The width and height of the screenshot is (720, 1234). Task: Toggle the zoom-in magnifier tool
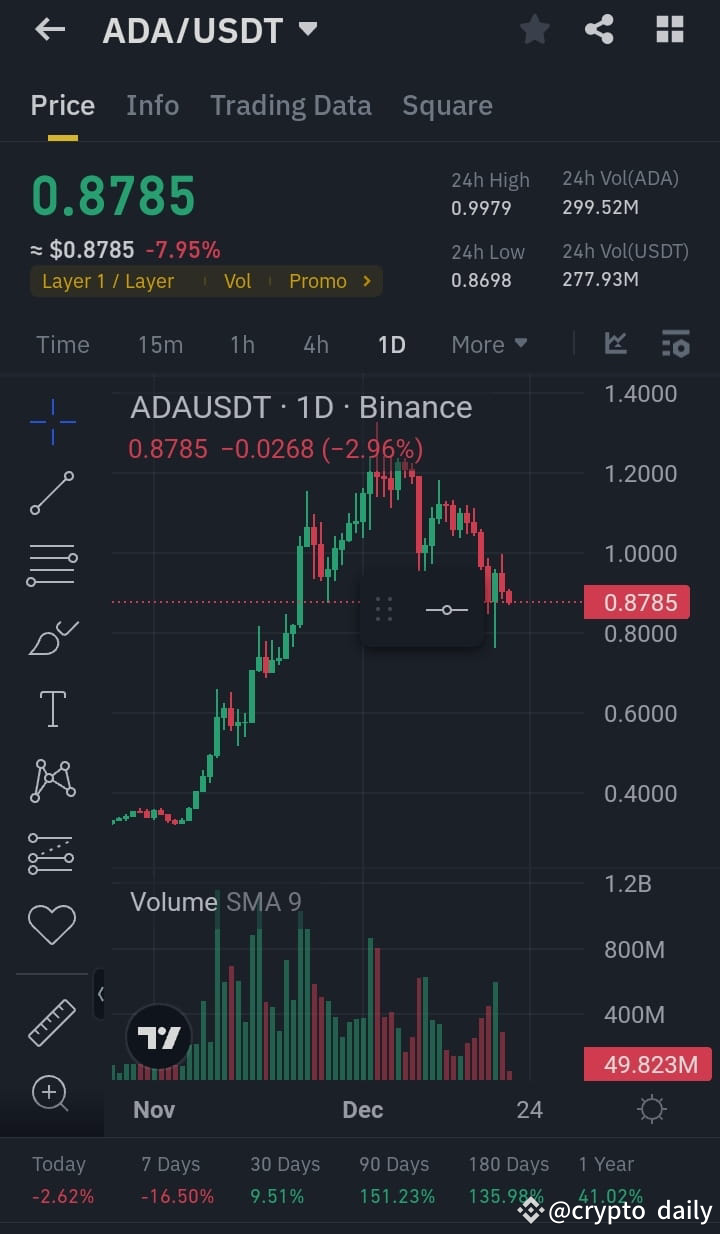click(52, 1094)
